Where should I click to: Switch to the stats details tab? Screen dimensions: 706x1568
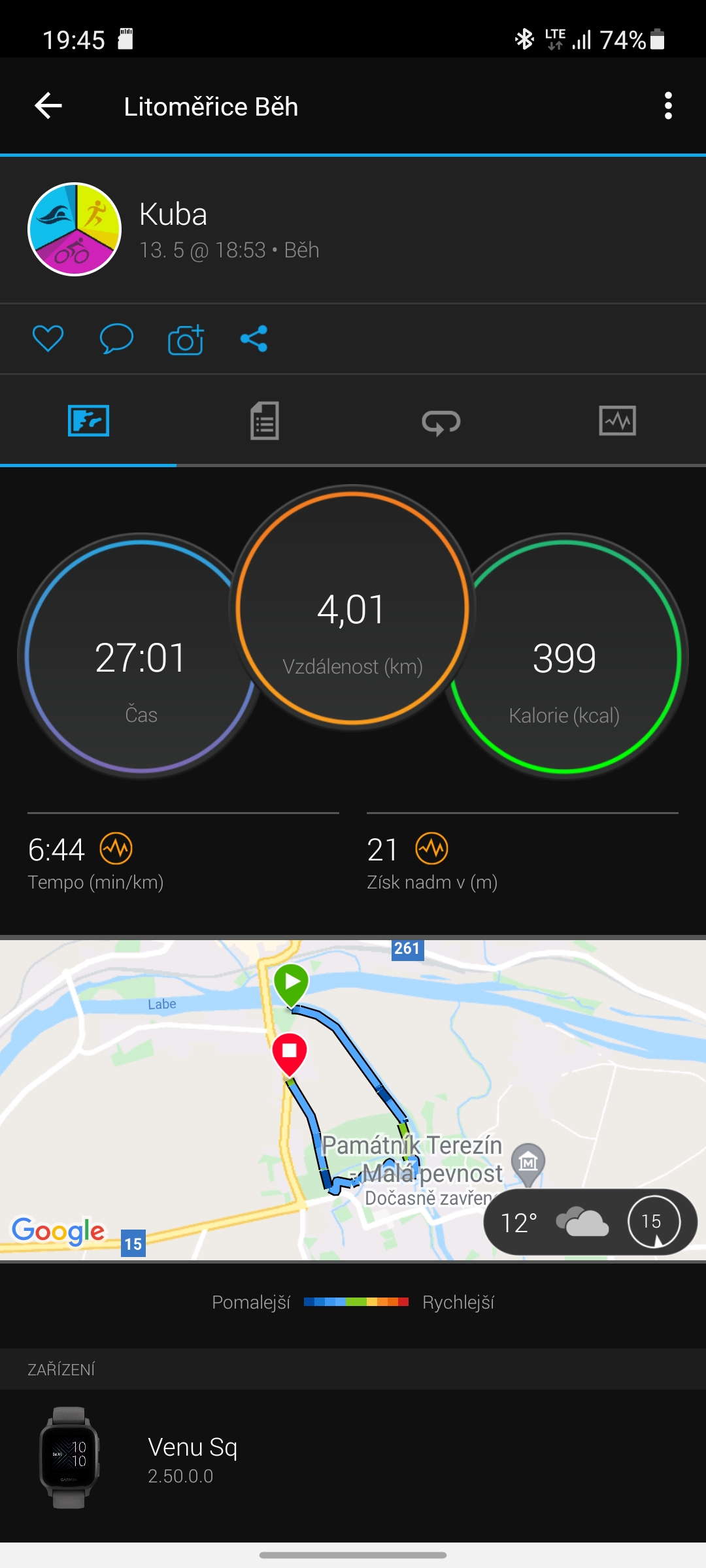click(x=265, y=421)
